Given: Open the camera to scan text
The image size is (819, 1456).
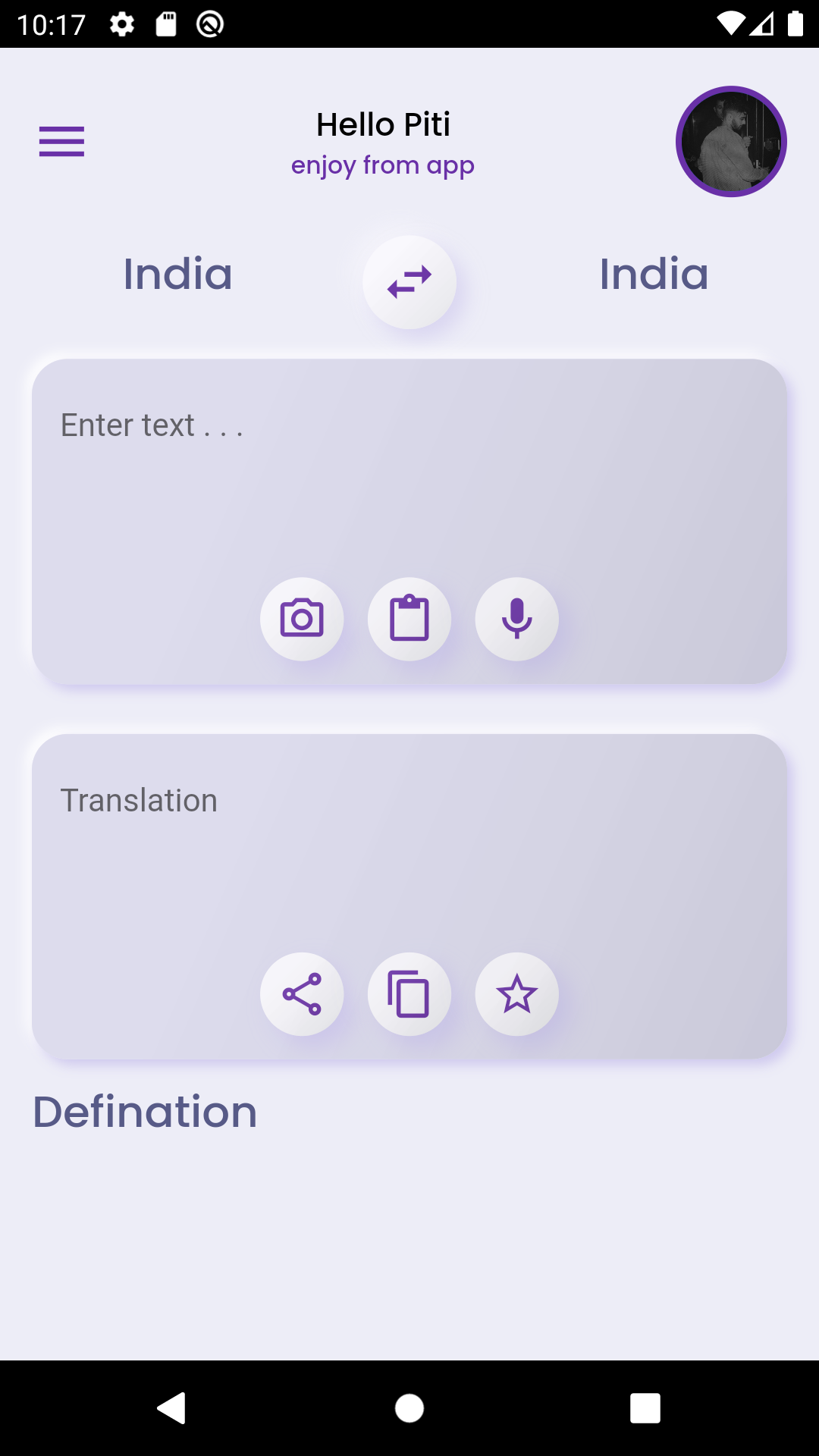Looking at the screenshot, I should [302, 619].
